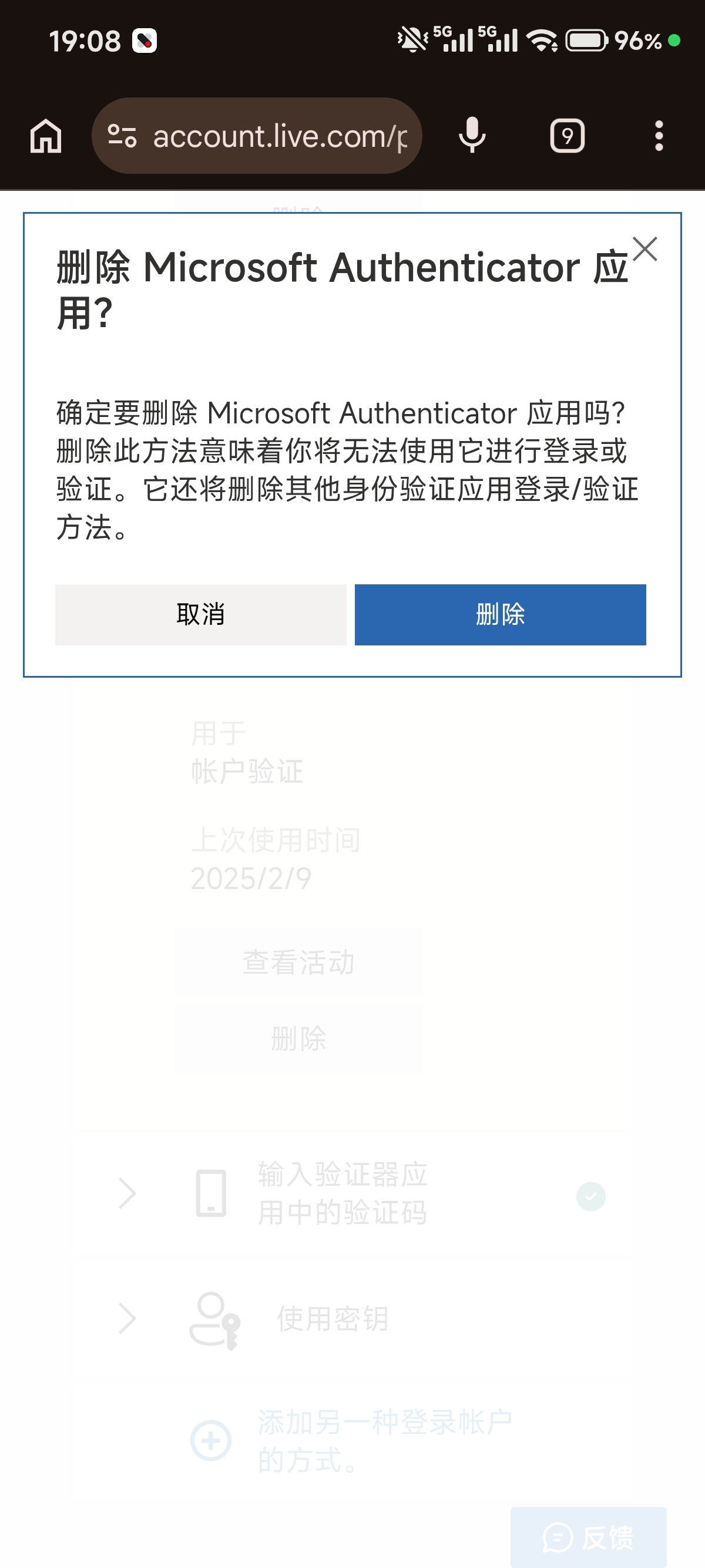This screenshot has height=1568, width=705.
Task: Confirm deletion with the blue 删除 button
Action: [x=500, y=614]
